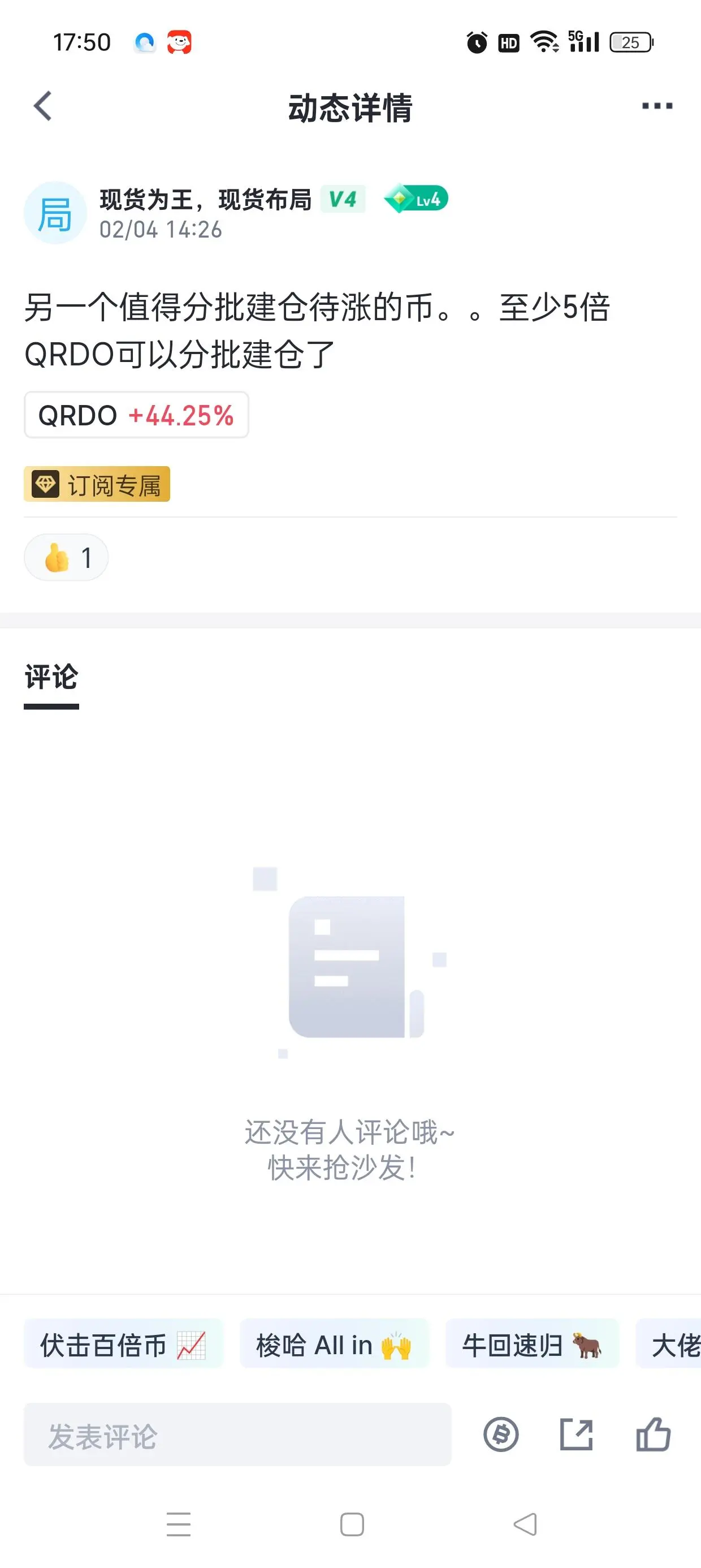Tap the 订阅专属 subscriber-only badge
Viewport: 701px width, 1568px height.
tap(97, 485)
